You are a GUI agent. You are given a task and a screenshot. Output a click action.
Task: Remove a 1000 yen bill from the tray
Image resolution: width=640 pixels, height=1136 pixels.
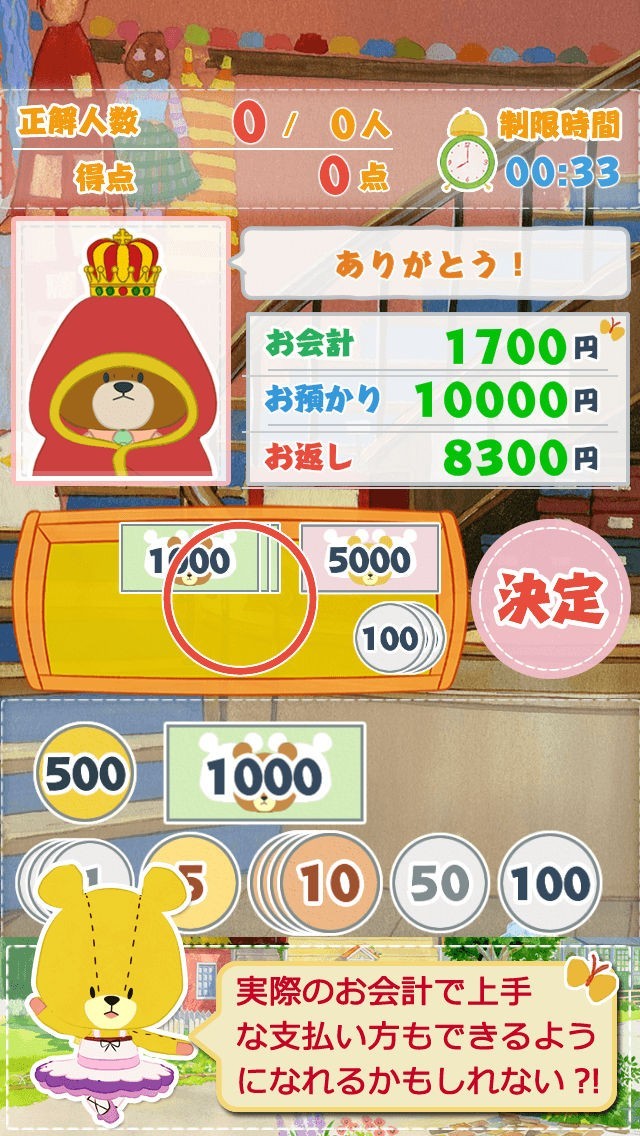[190, 560]
